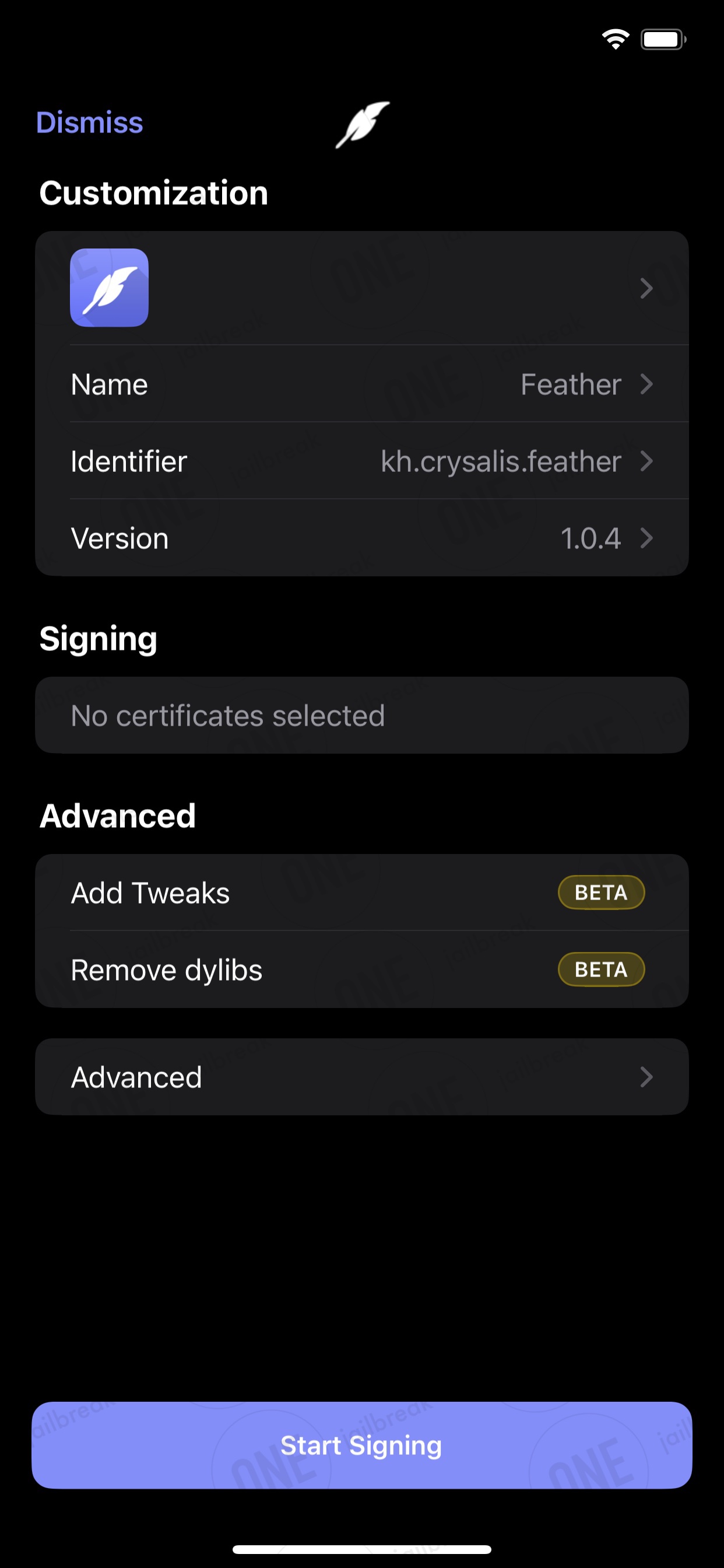
Task: Edit the Name field showing Feather
Action: (362, 384)
